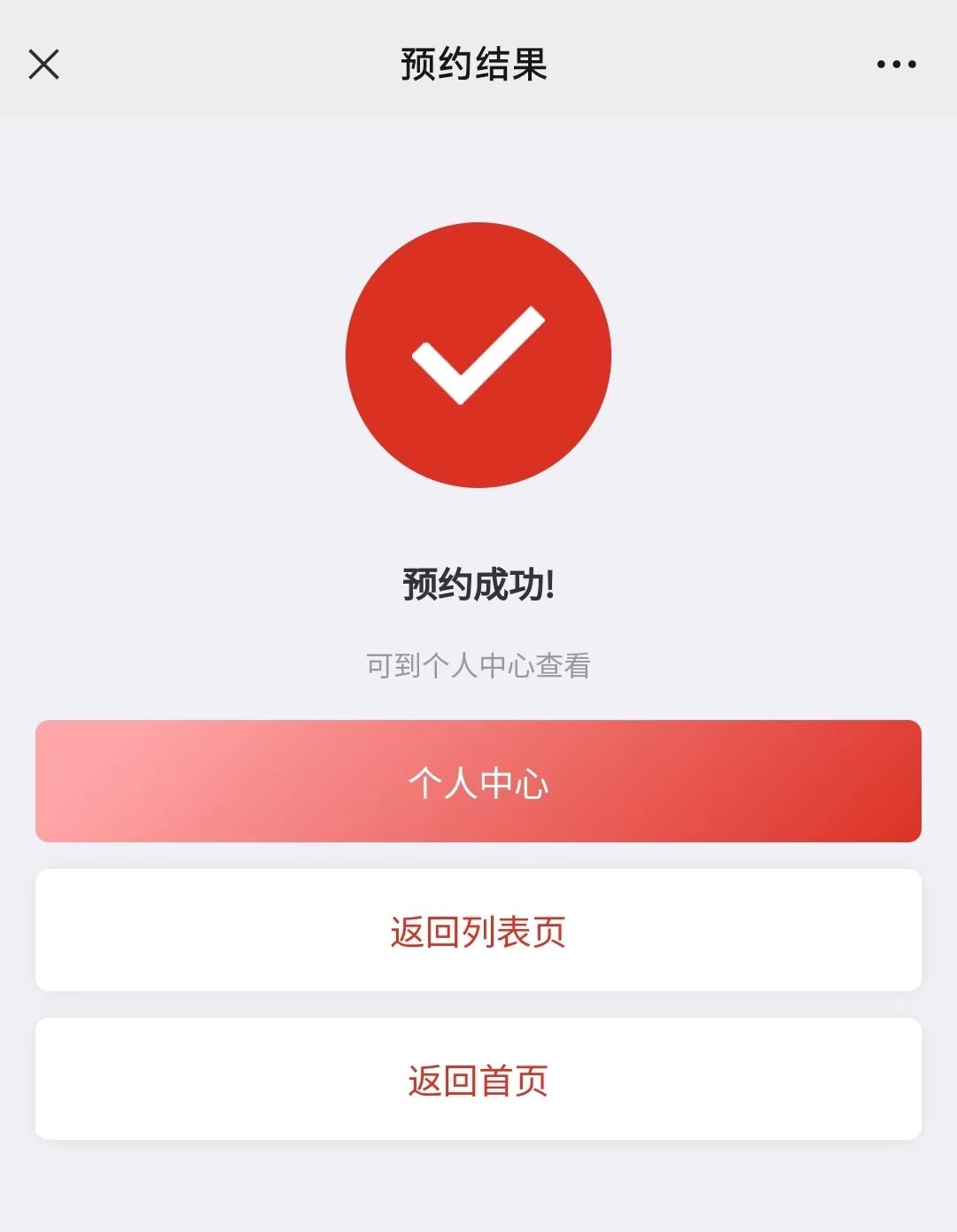Screen dimensions: 957x1232
Task: Open the three-dot overflow menu
Action: [896, 64]
